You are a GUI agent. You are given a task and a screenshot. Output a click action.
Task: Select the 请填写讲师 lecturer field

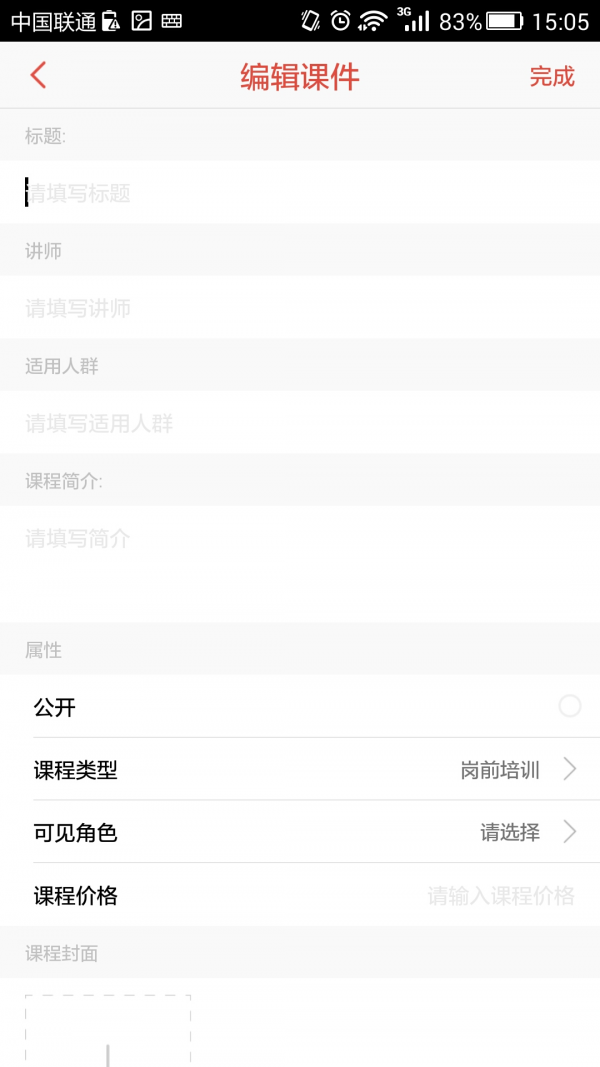[x=300, y=308]
